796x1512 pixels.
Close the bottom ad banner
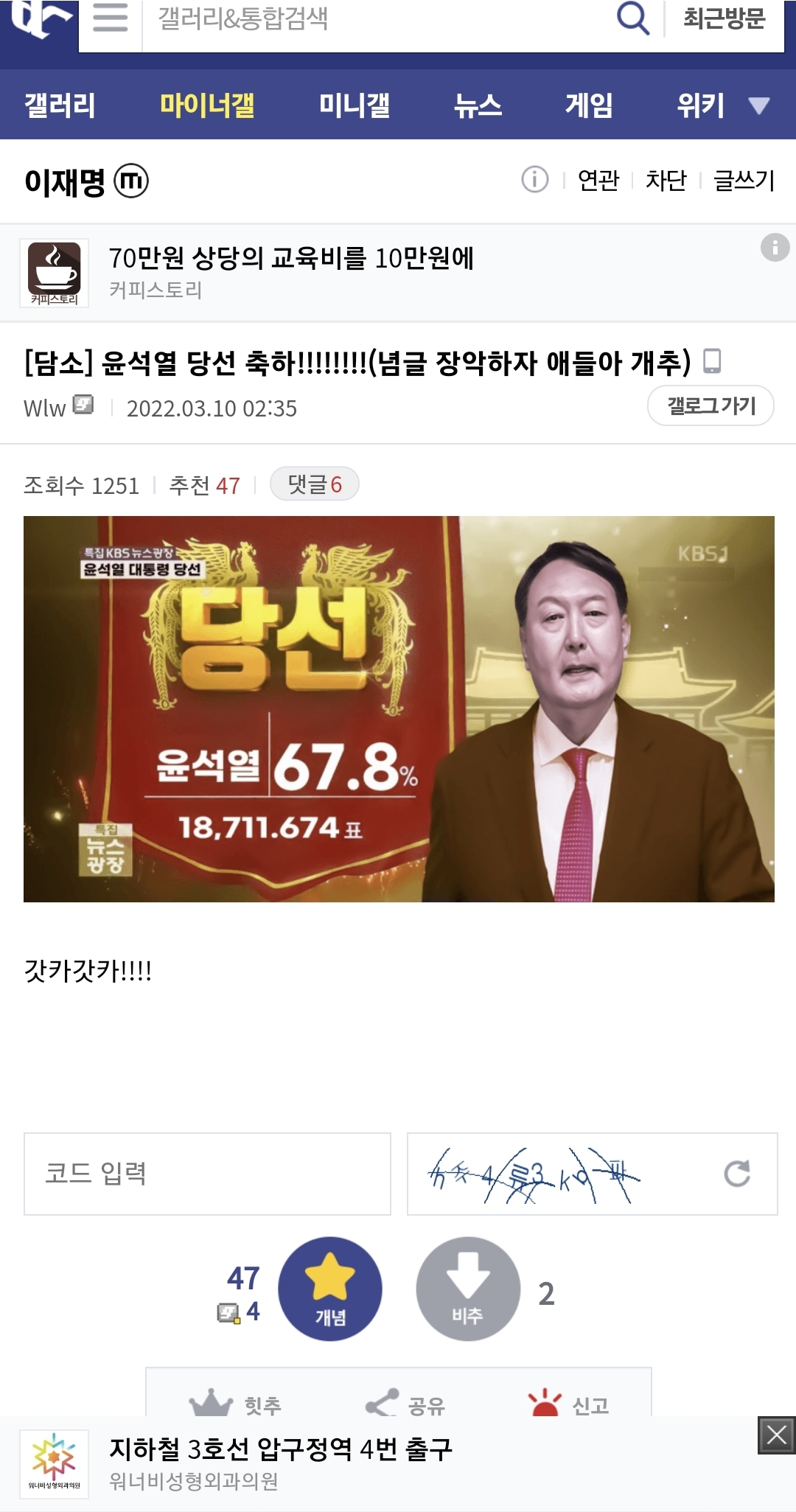click(x=776, y=1435)
